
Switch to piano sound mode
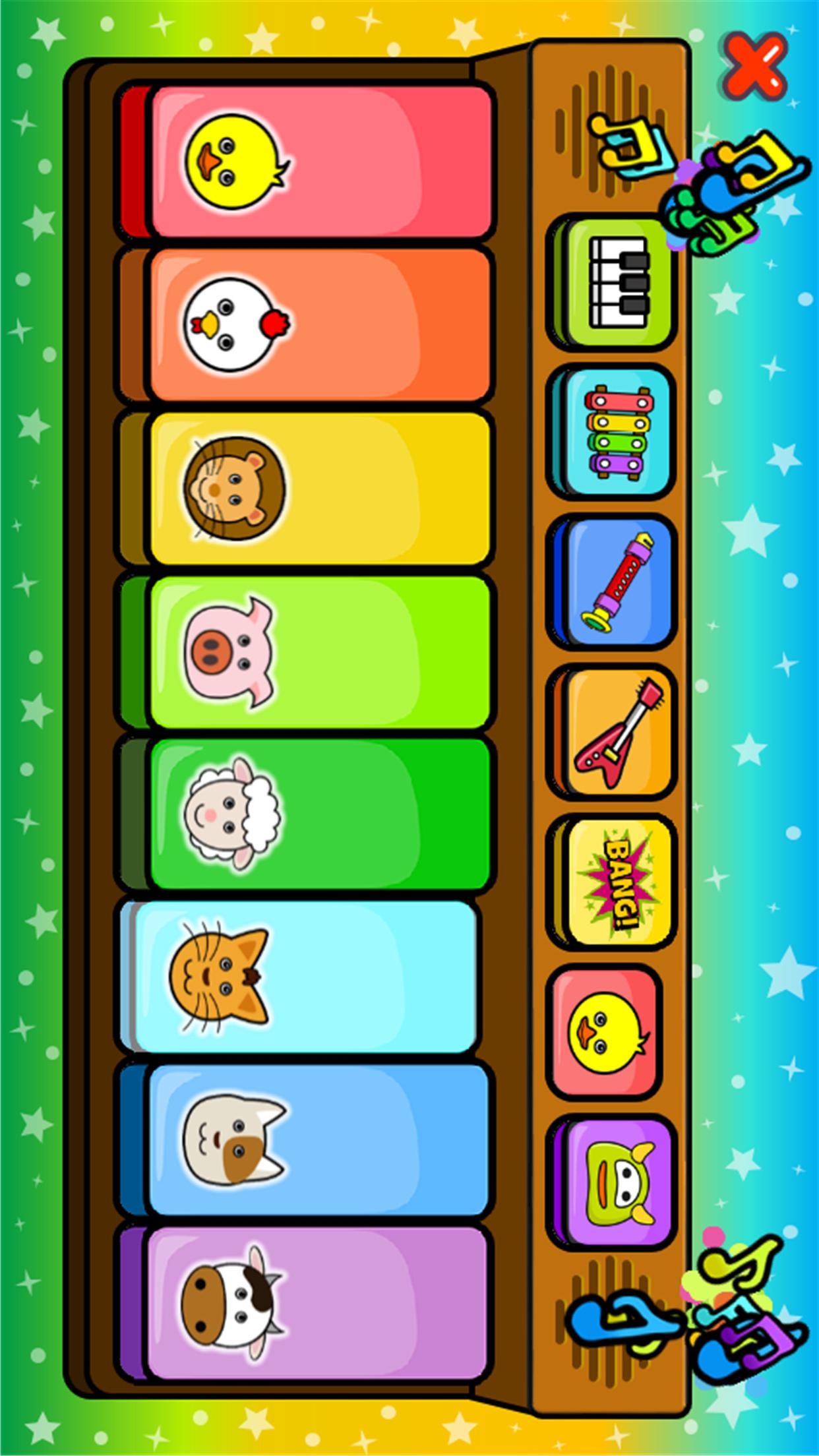tap(617, 283)
